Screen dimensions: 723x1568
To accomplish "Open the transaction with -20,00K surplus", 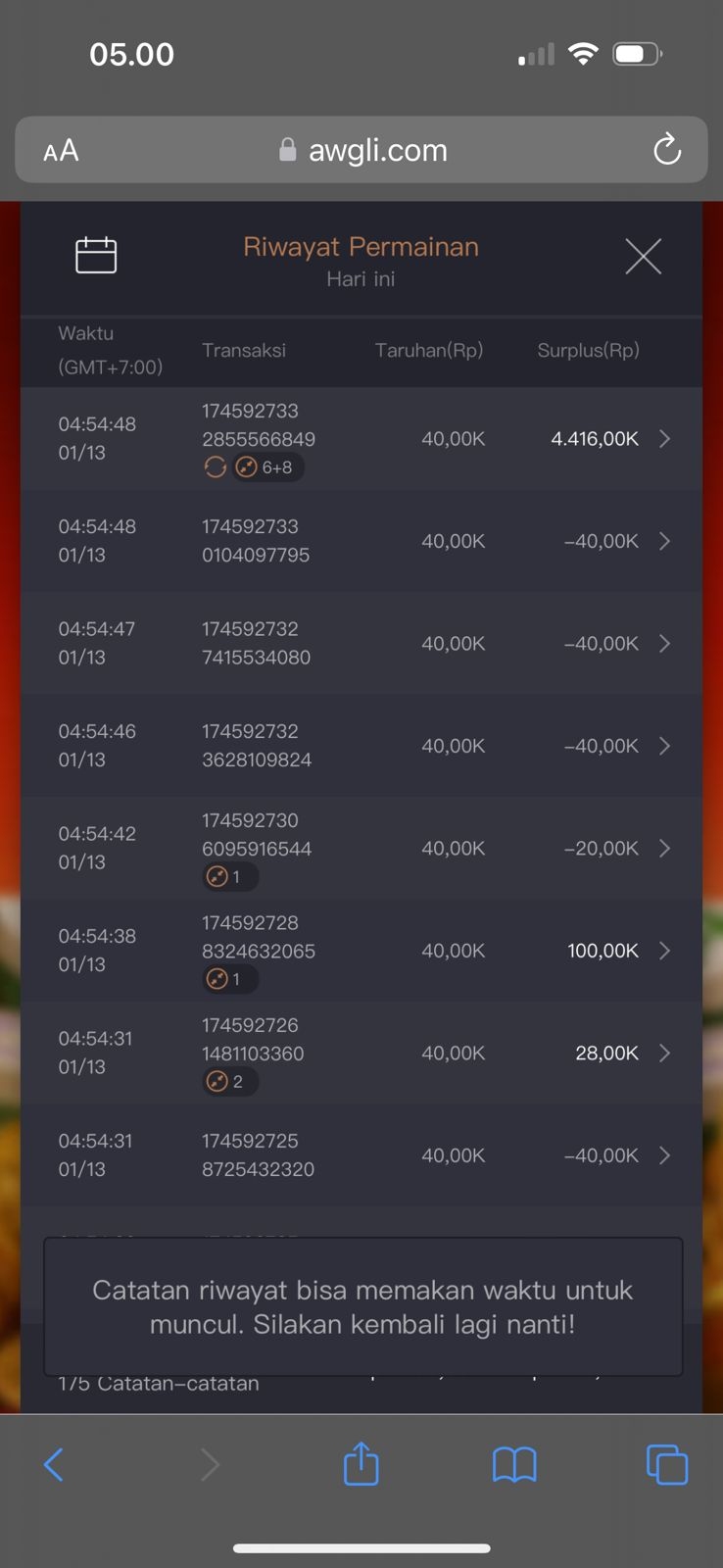I will point(664,849).
